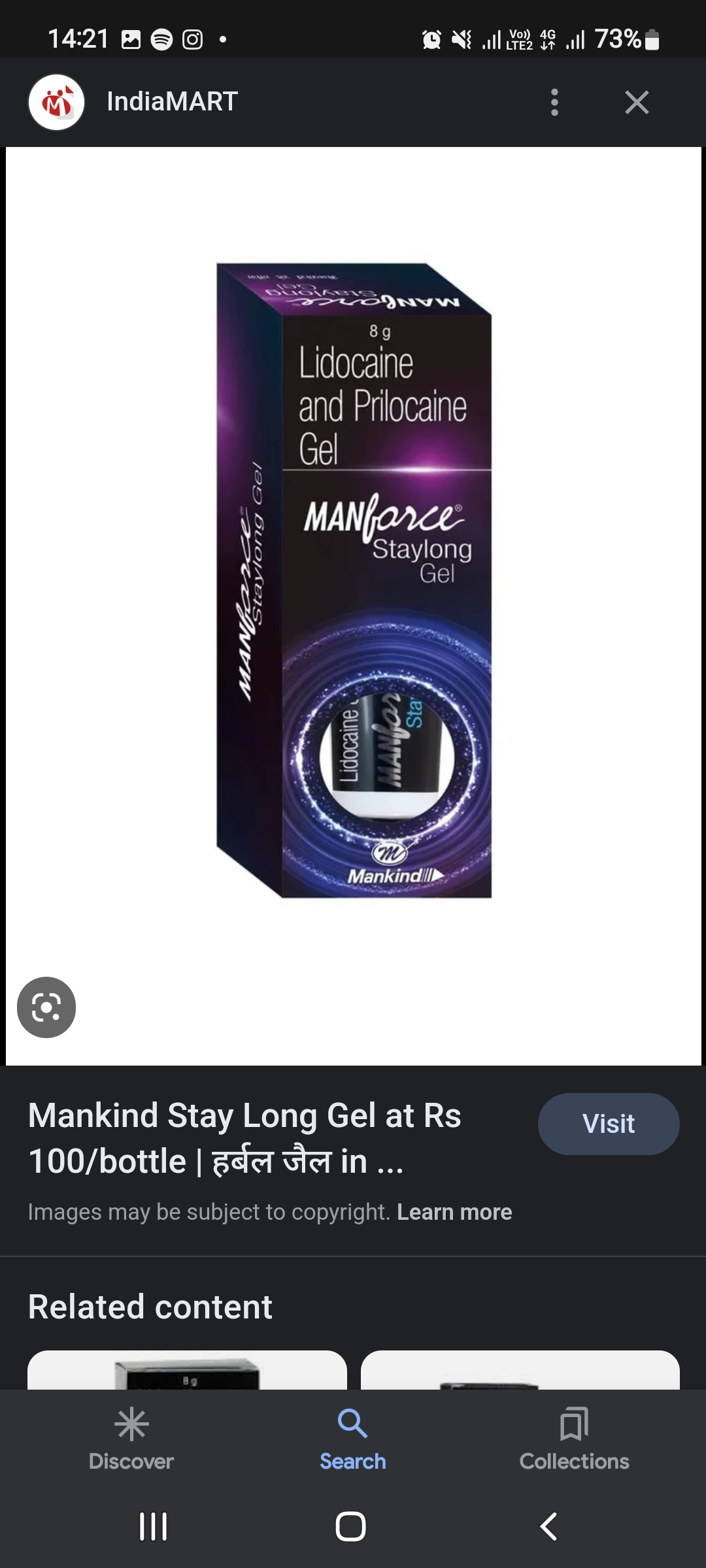Open the copyright Learn more link
The width and height of the screenshot is (706, 1568).
point(454,1212)
